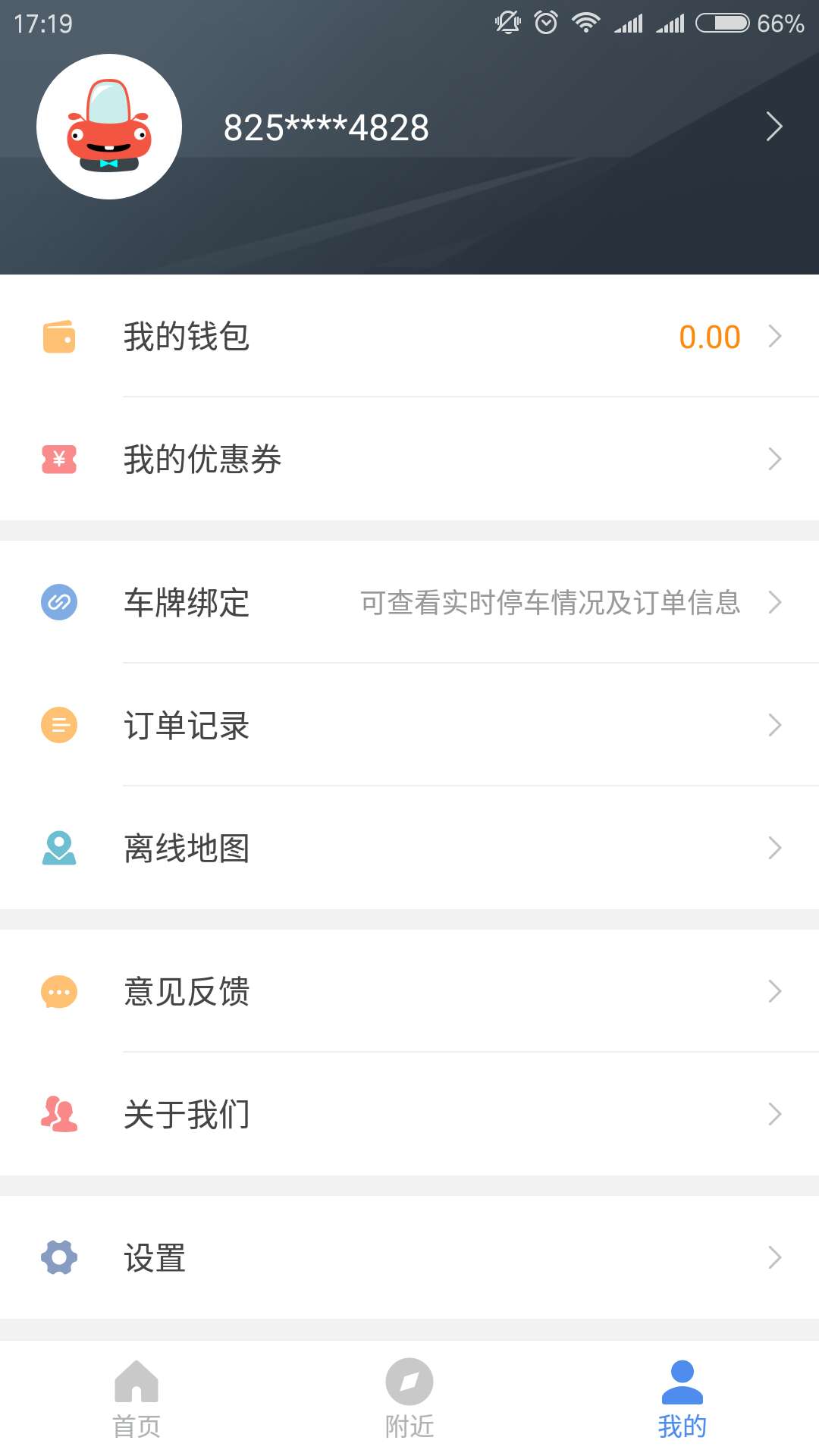The image size is (819, 1456).
Task: Click the 离线地图 location pin icon
Action: (58, 847)
